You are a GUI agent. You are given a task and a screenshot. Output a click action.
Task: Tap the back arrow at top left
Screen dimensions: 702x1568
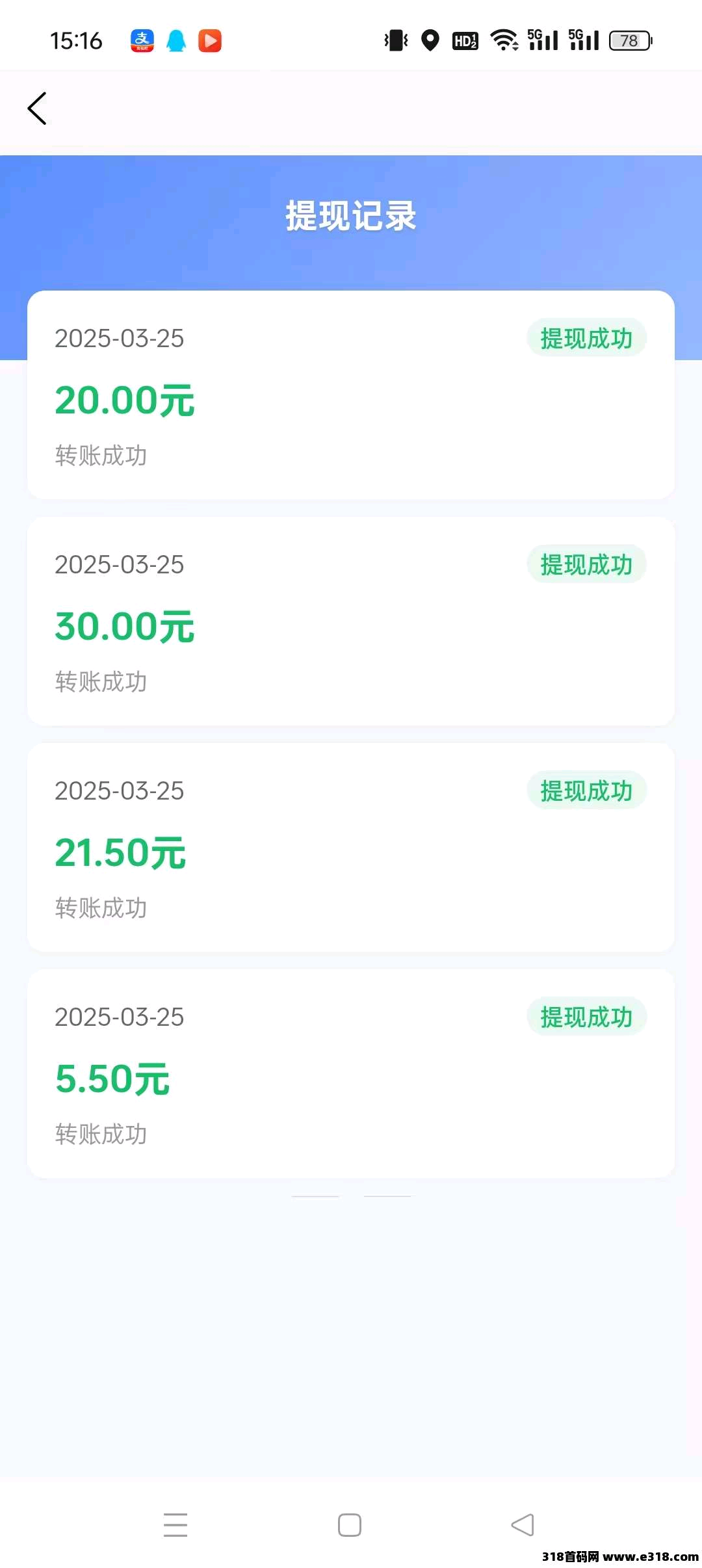(x=37, y=109)
